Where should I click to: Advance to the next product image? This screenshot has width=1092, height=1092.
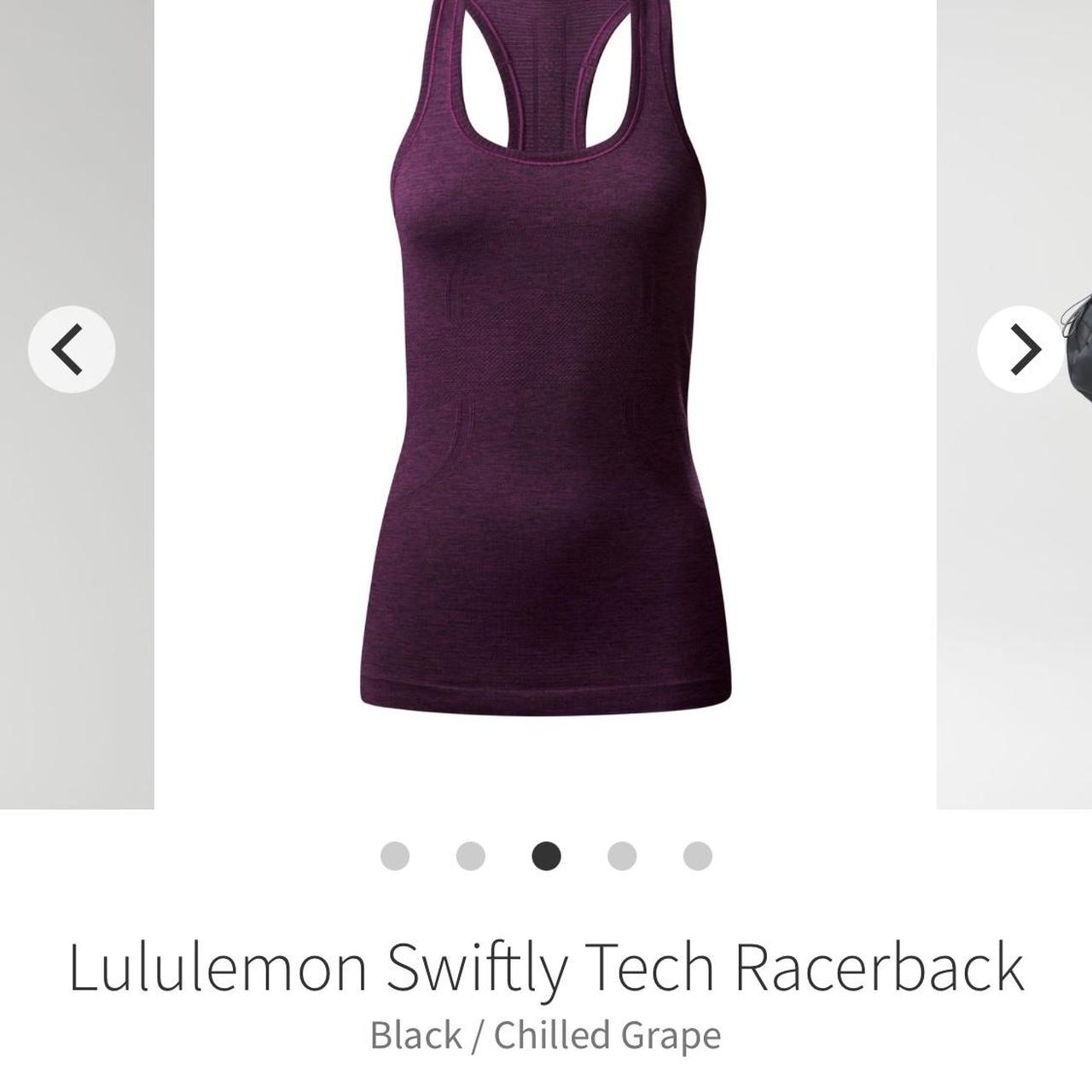(1021, 349)
